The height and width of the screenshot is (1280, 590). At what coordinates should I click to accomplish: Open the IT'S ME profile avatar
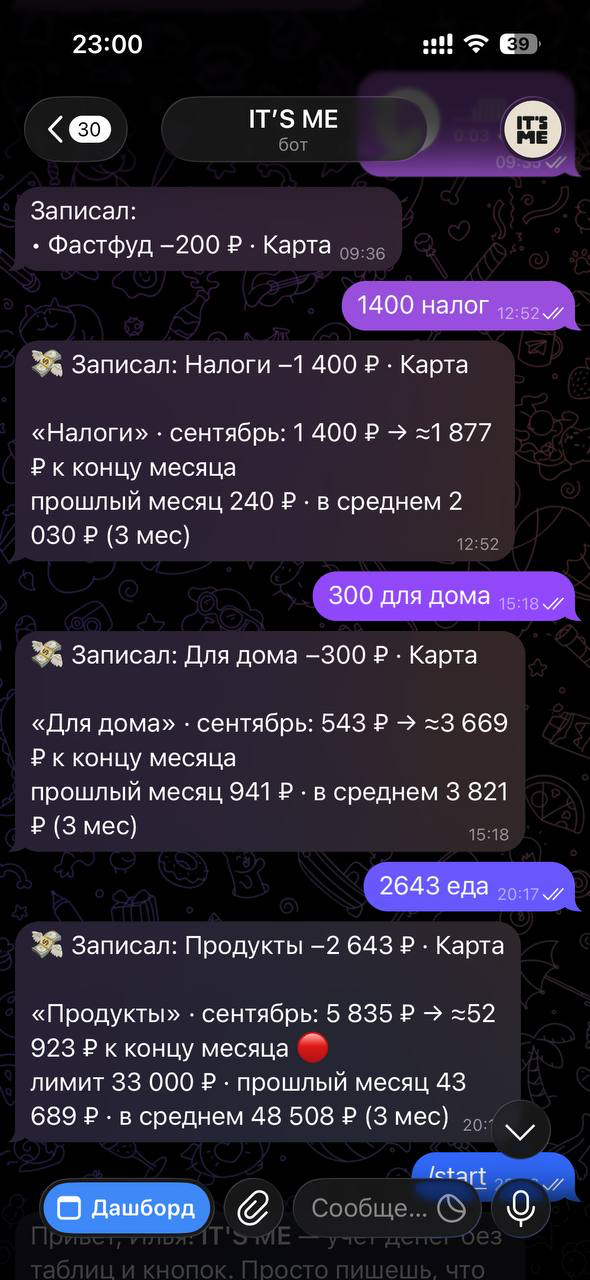tap(532, 130)
